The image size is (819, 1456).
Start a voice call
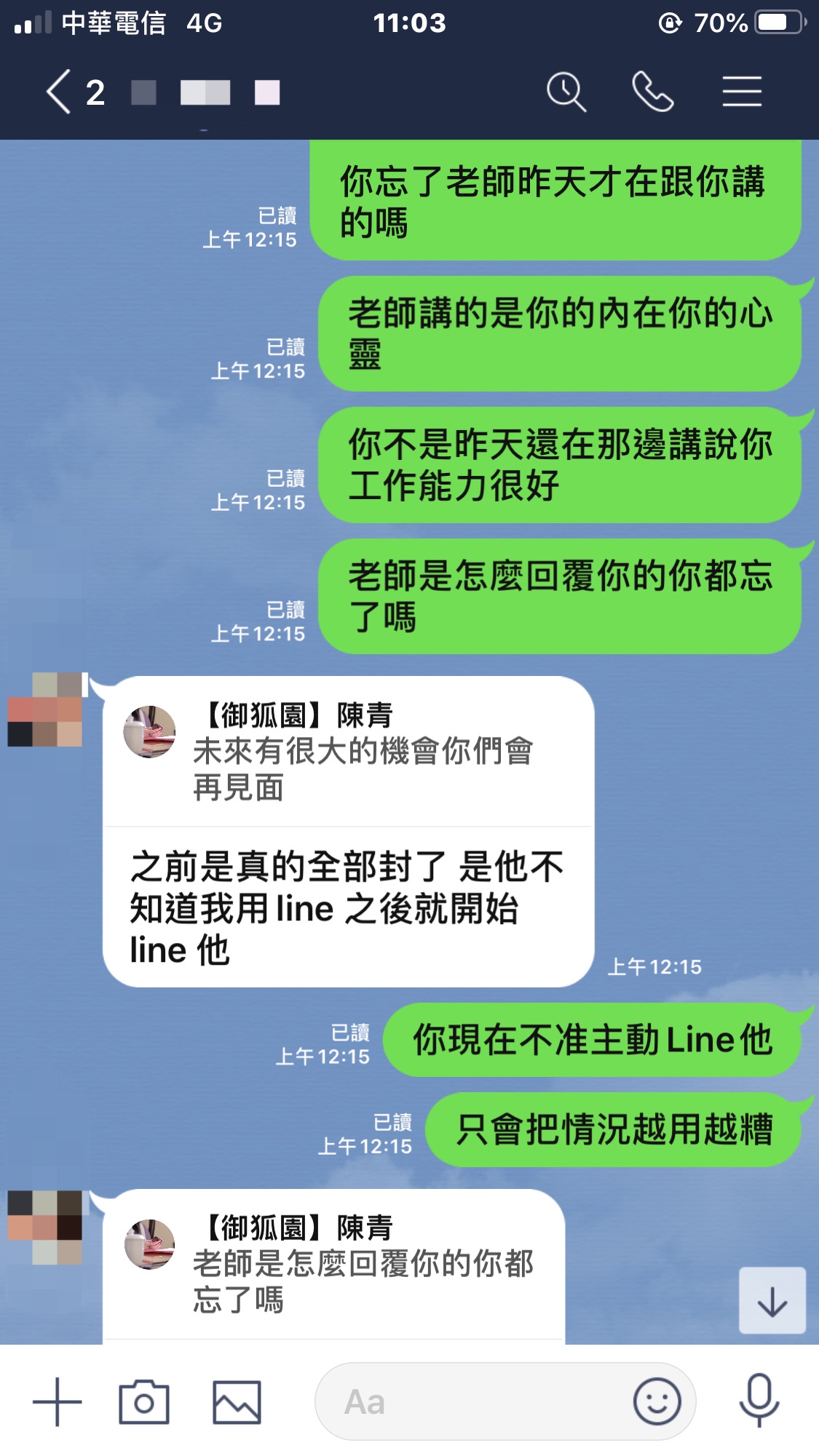652,92
